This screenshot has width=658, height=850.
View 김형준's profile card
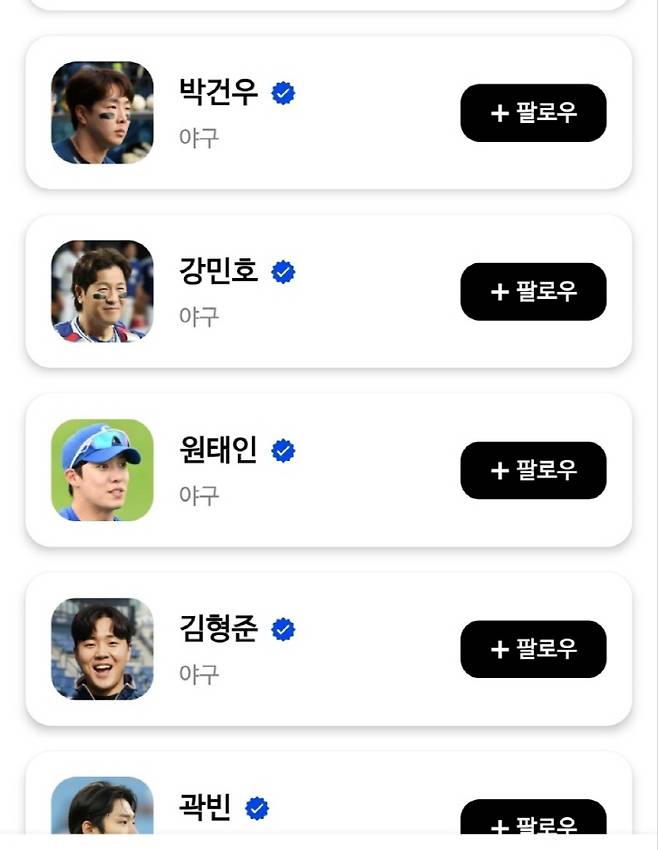coord(300,650)
